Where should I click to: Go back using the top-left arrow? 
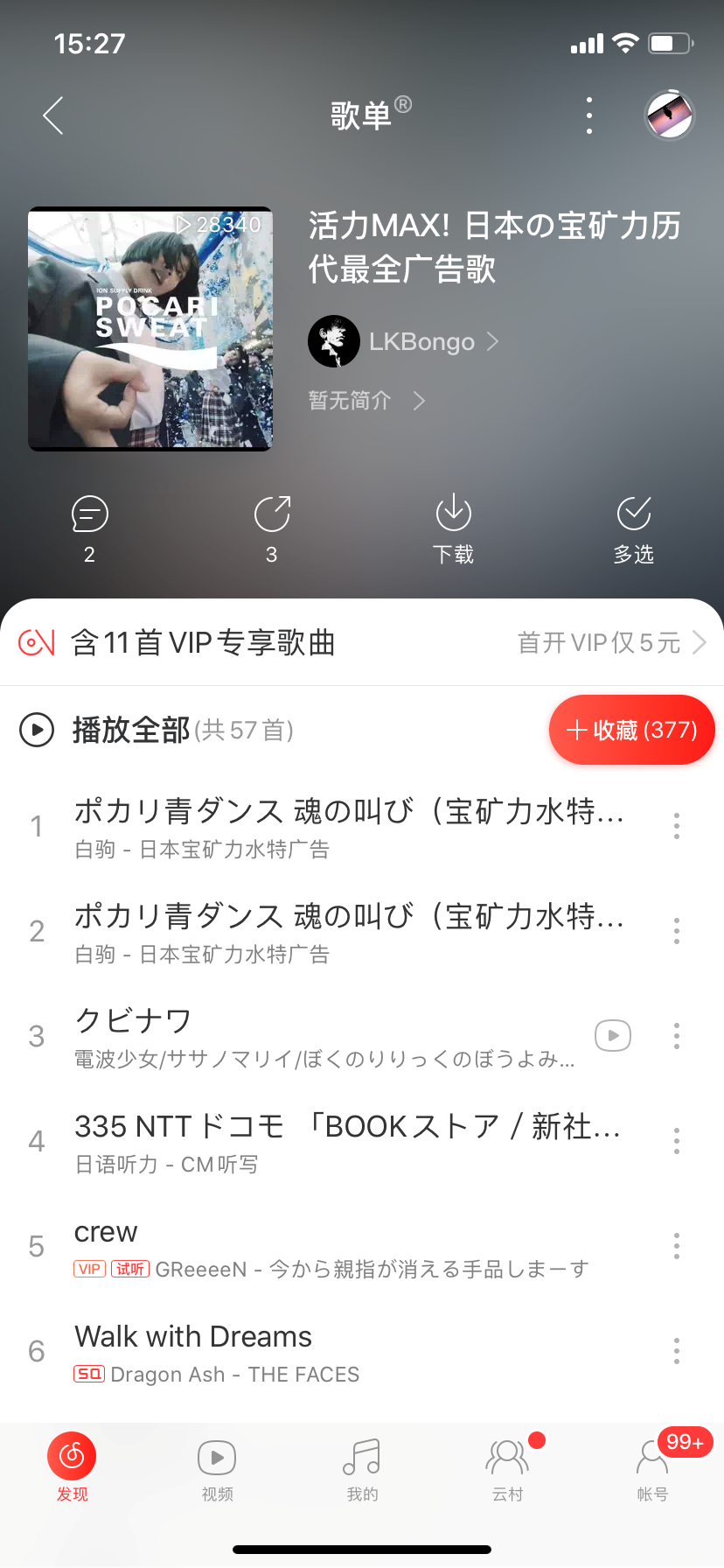pos(53,115)
